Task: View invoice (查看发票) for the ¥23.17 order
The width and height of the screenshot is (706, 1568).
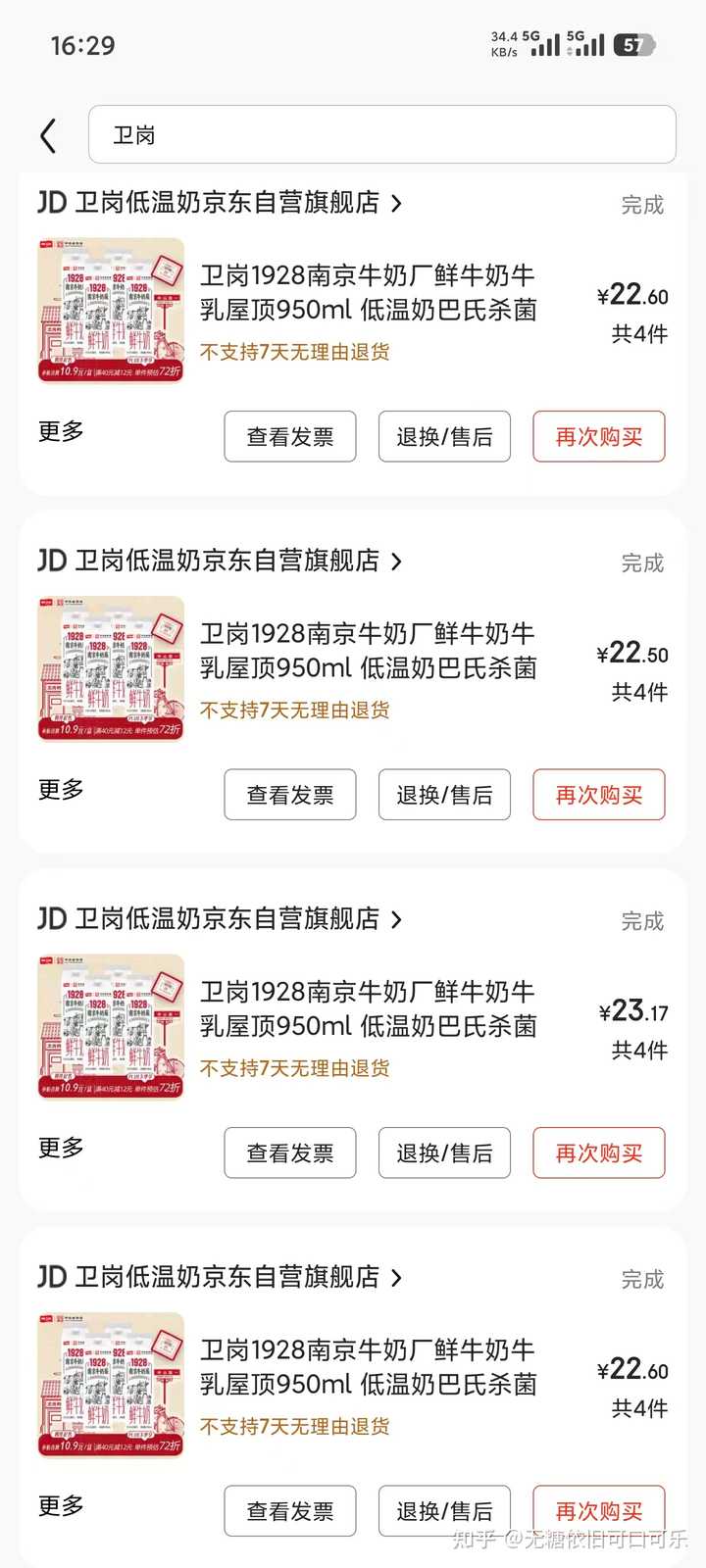Action: (290, 1153)
